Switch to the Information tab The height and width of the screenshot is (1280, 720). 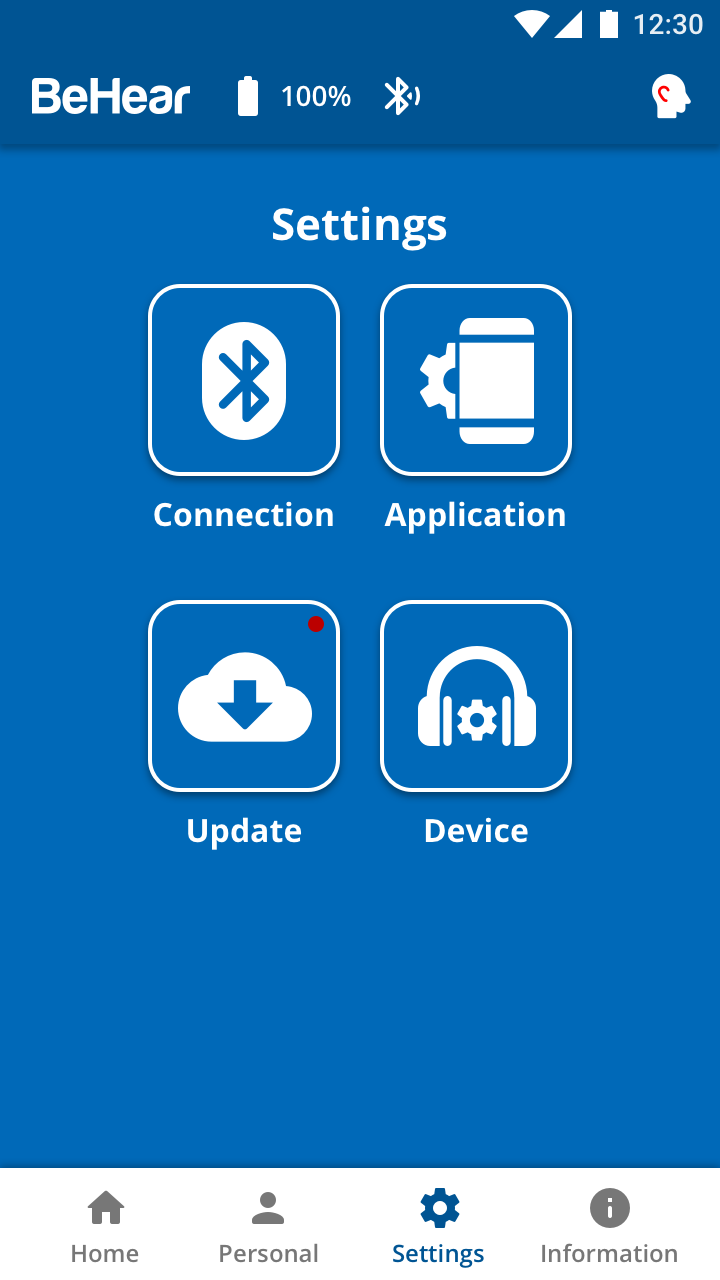609,1226
